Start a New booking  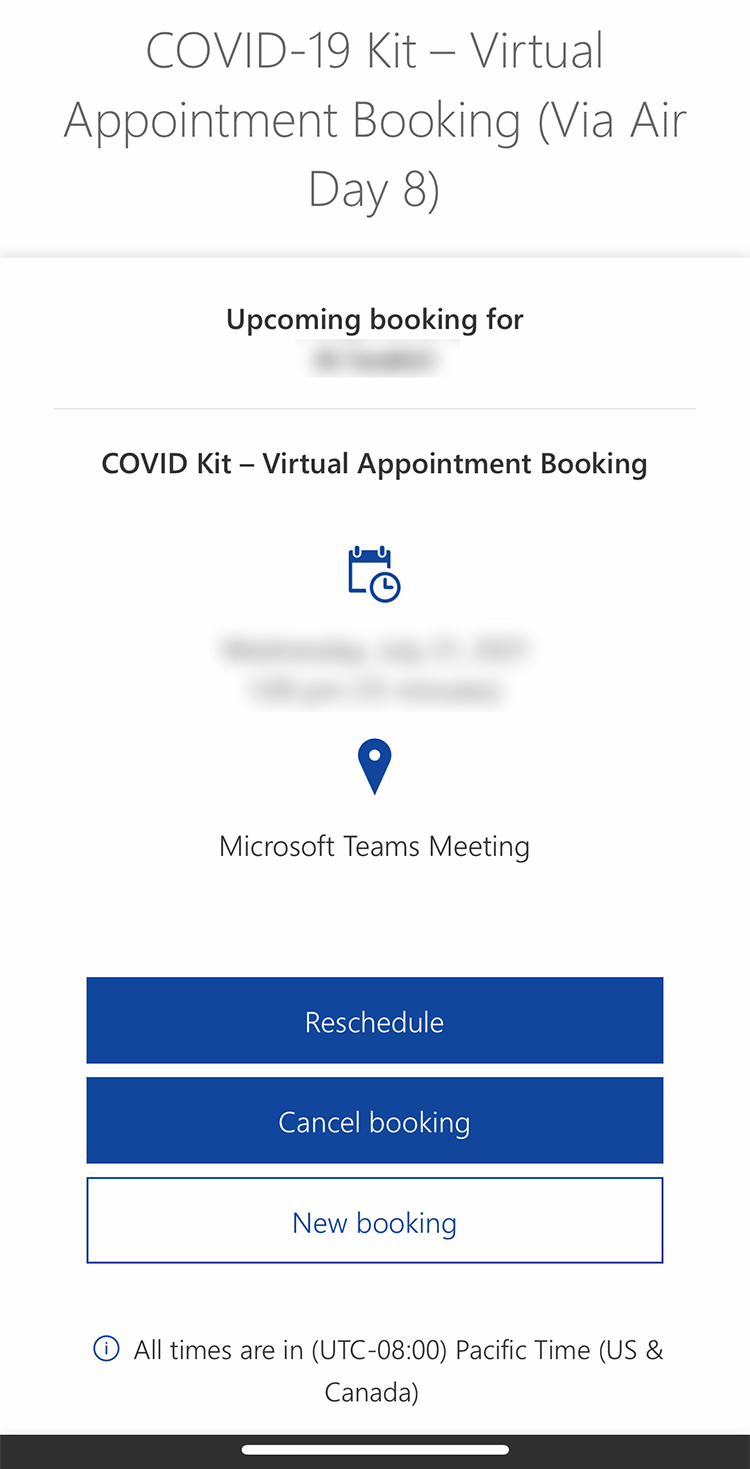(374, 1221)
